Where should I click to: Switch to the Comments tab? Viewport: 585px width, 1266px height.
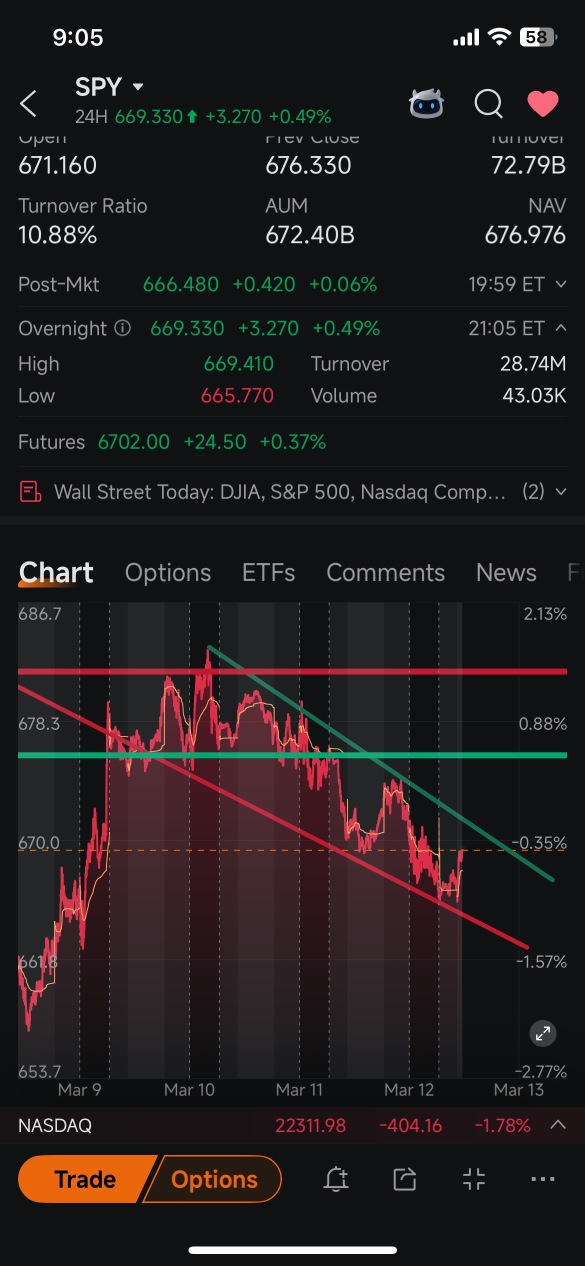tap(385, 572)
